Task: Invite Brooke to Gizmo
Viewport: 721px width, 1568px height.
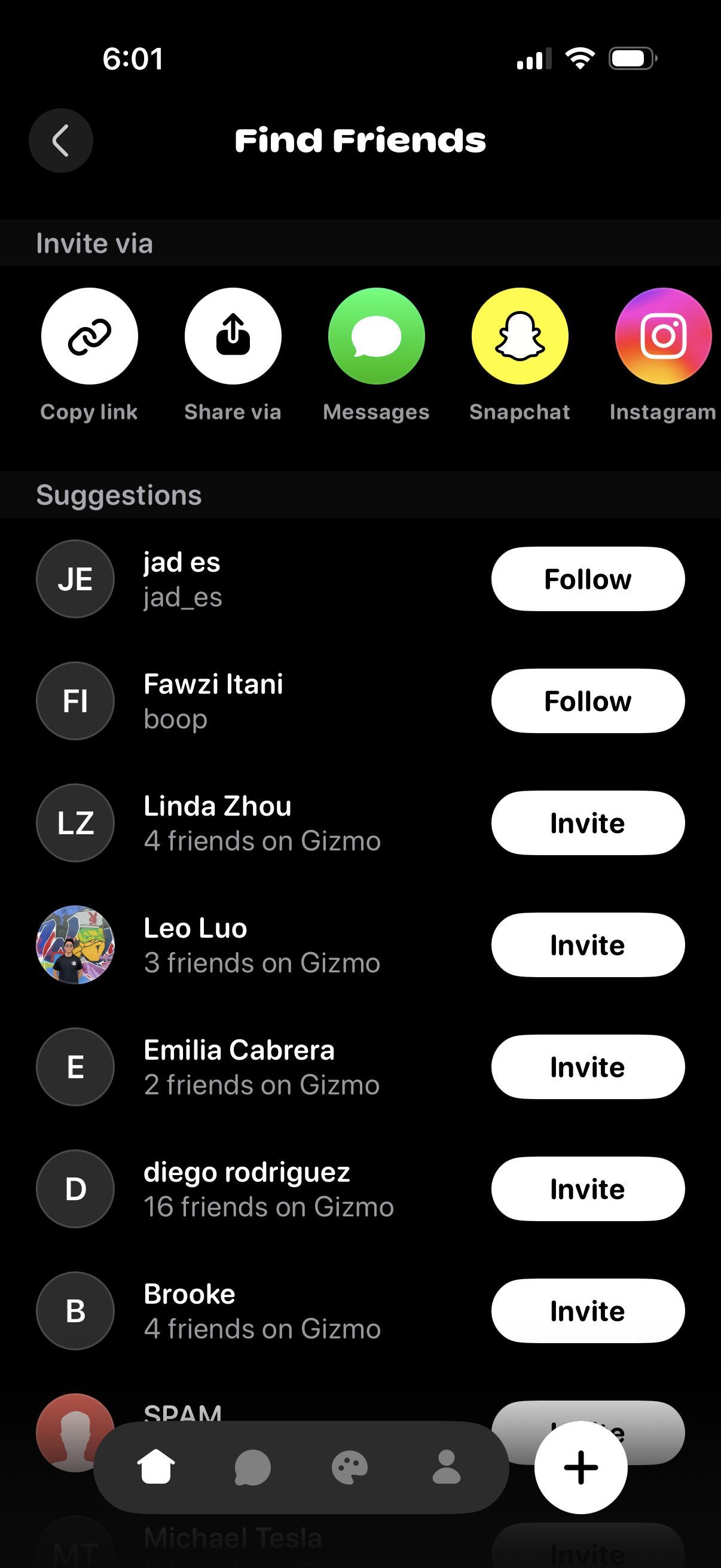Action: coord(586,1311)
